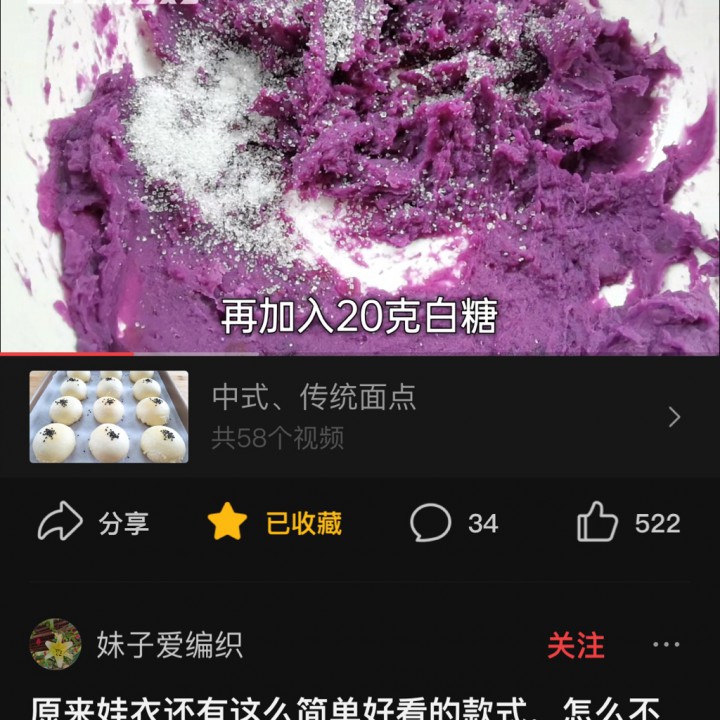This screenshot has width=720, height=720.
Task: Follow 妹子爱编织
Action: [575, 645]
